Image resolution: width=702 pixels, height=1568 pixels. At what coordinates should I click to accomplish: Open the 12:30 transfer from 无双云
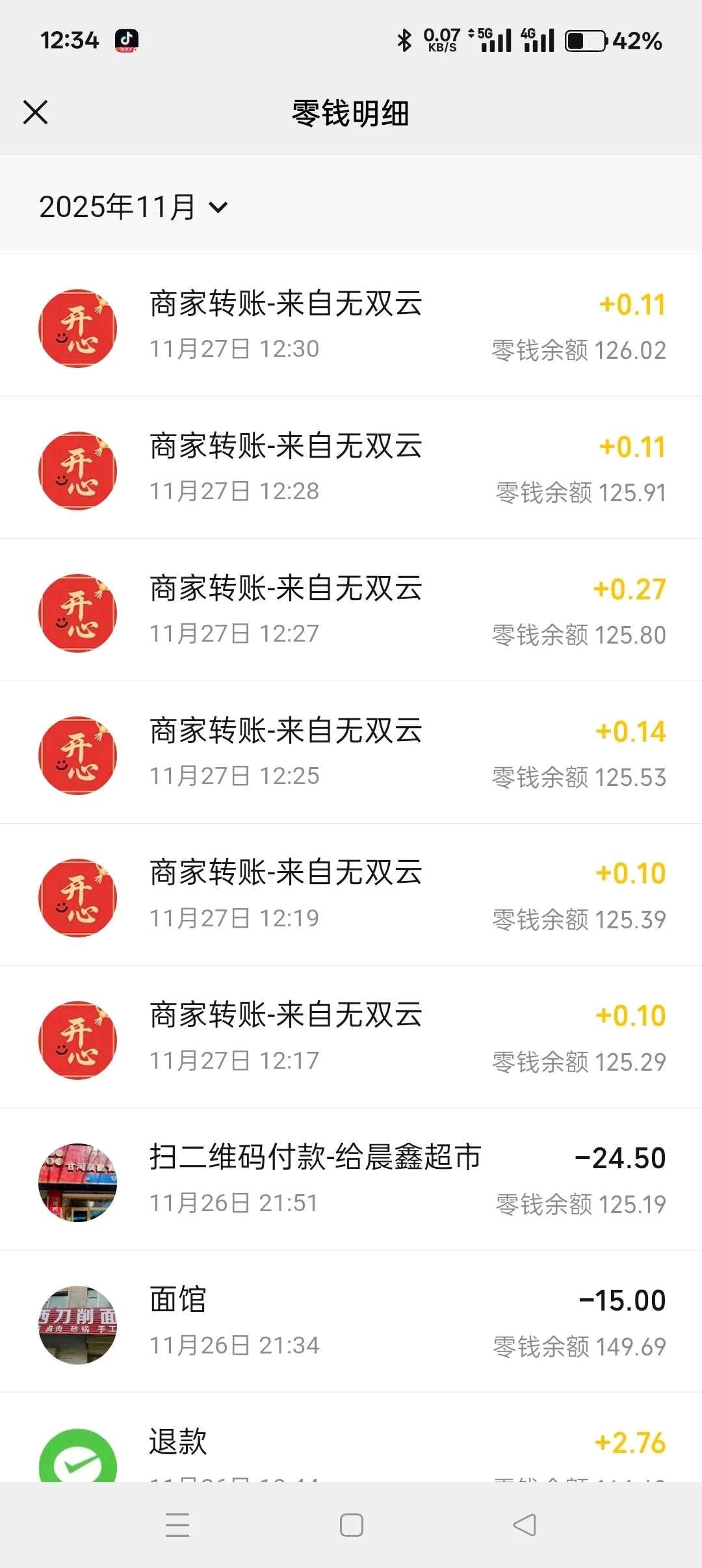pyautogui.click(x=351, y=326)
